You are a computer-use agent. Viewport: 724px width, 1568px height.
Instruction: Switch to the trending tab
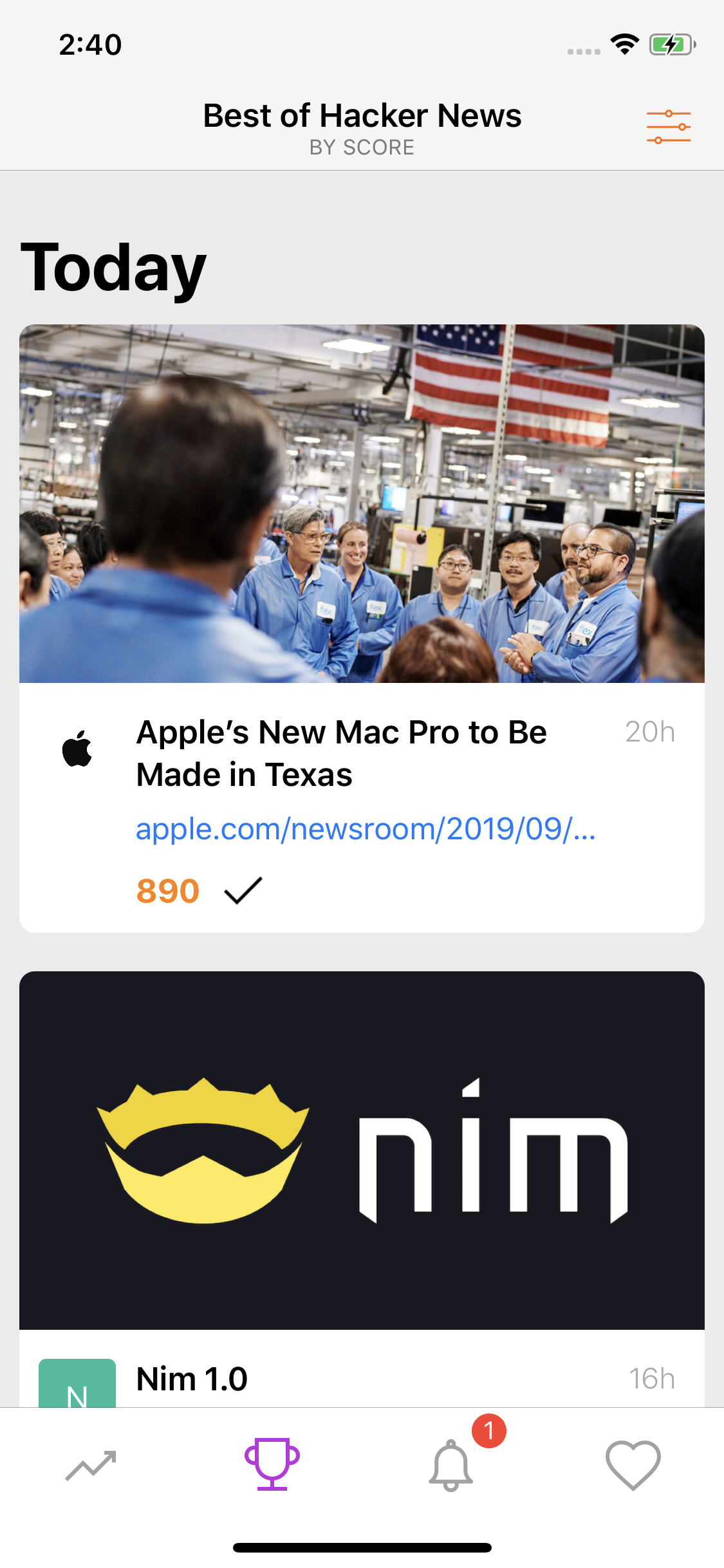tap(91, 1465)
